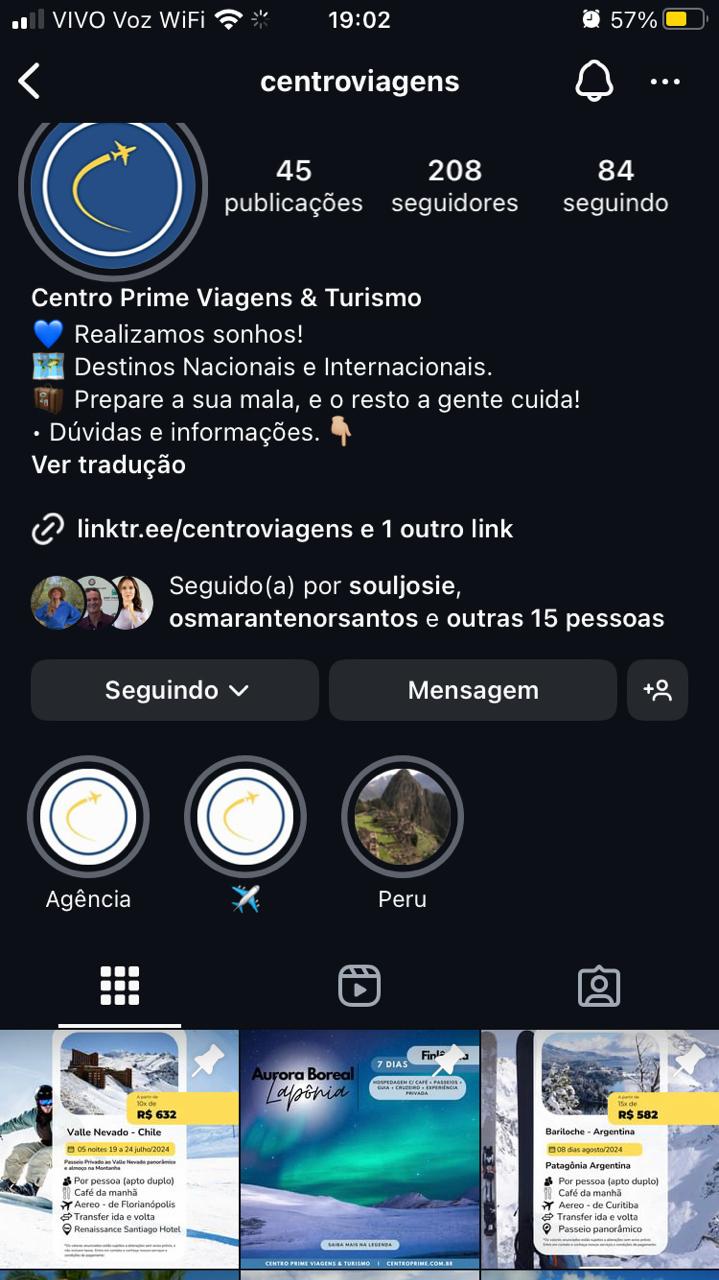The height and width of the screenshot is (1280, 719).
Task: View the 84 seguindo list
Action: 615,186
